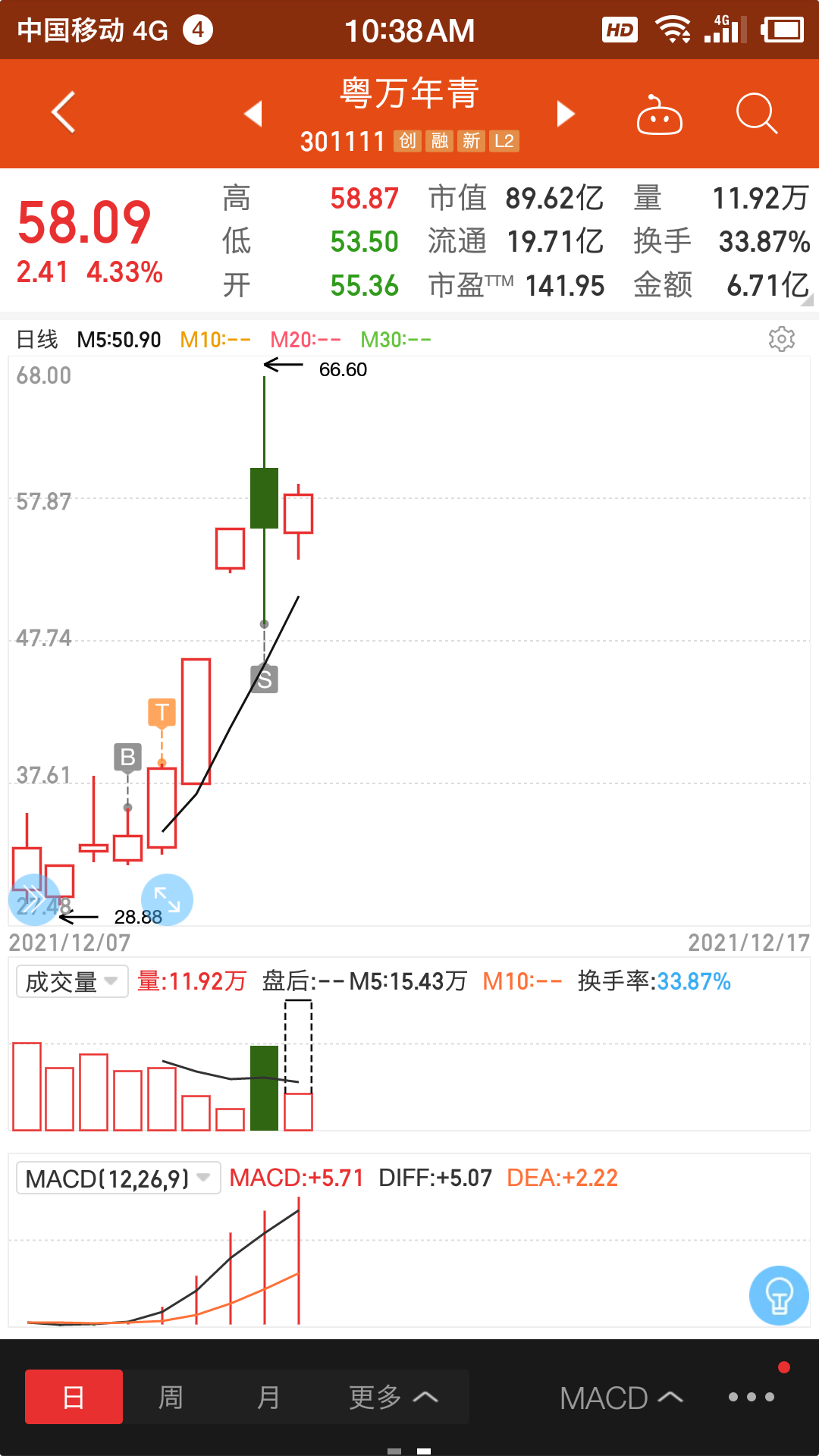Switch to the previous stock
819x1456 pixels.
click(x=253, y=114)
